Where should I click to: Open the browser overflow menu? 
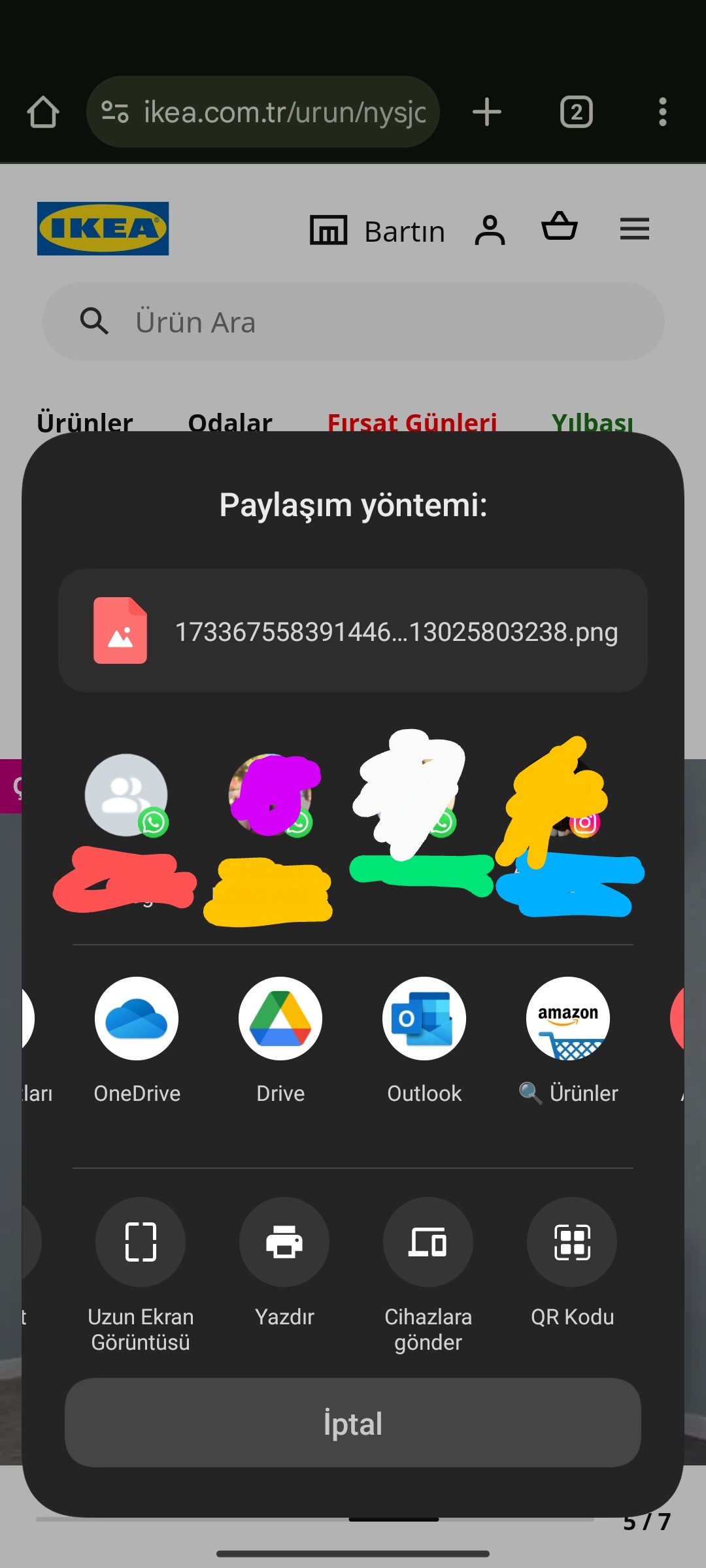[663, 112]
